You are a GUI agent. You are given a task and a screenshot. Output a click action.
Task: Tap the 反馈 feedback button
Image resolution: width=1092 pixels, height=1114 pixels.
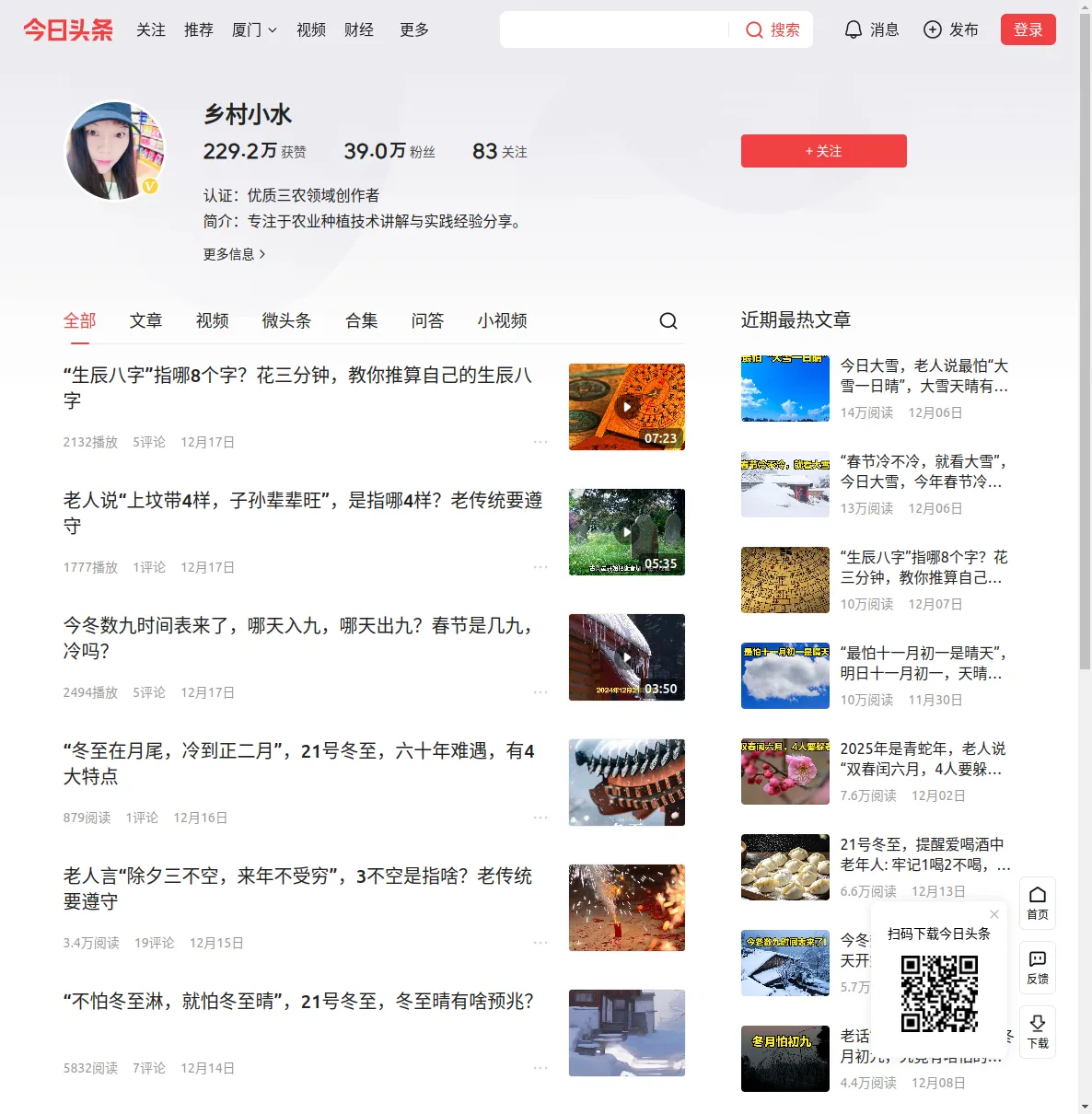point(1037,967)
